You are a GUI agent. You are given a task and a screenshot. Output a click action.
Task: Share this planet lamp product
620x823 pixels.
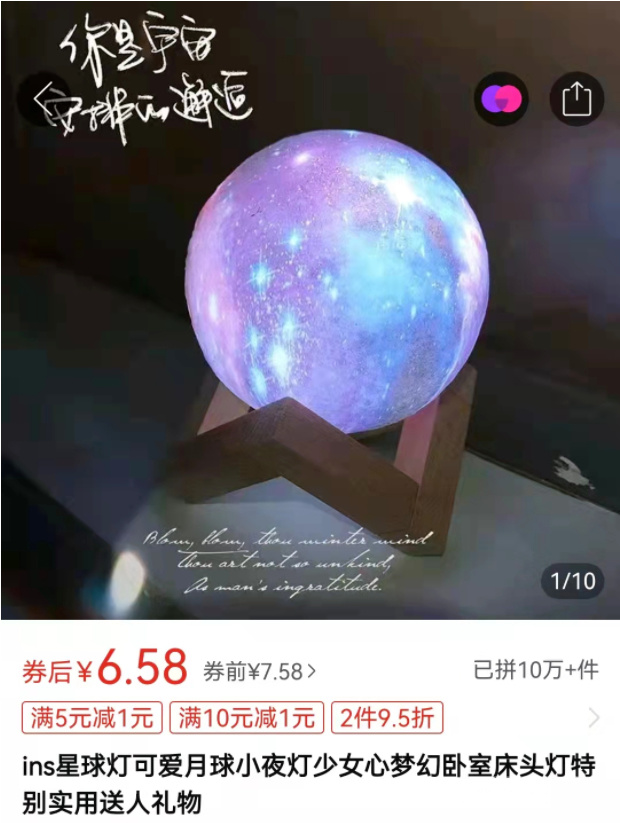tap(577, 99)
